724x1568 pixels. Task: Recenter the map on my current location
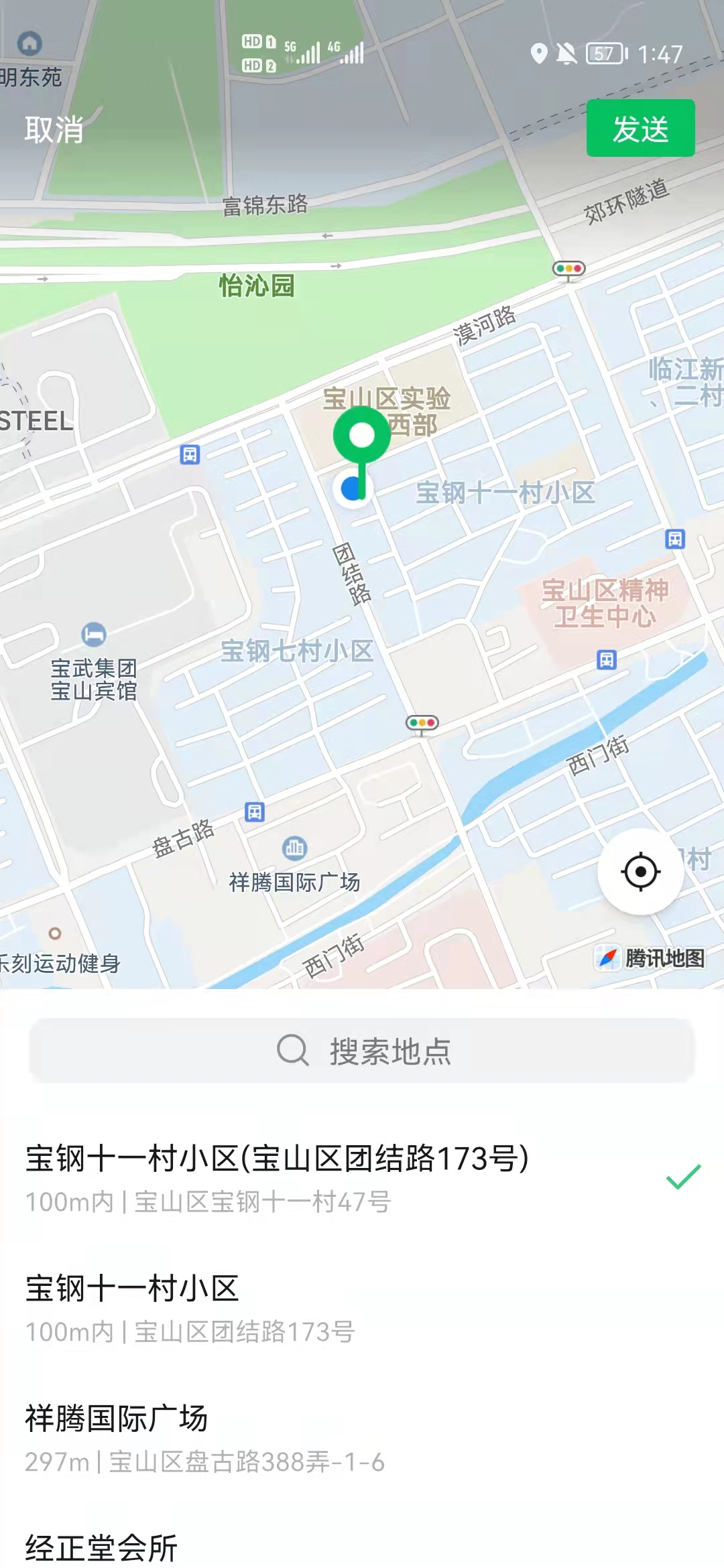[x=640, y=872]
